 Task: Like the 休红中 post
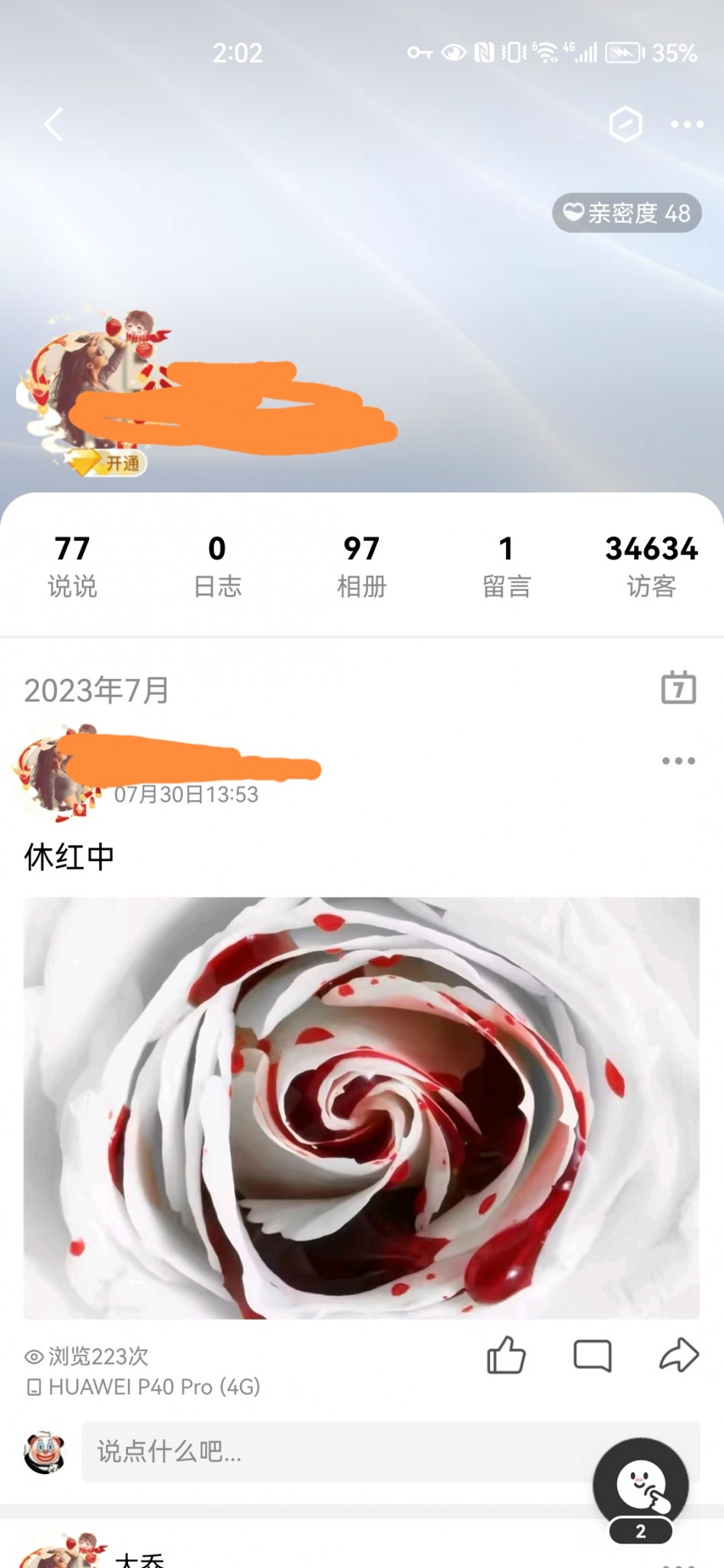click(x=506, y=1355)
